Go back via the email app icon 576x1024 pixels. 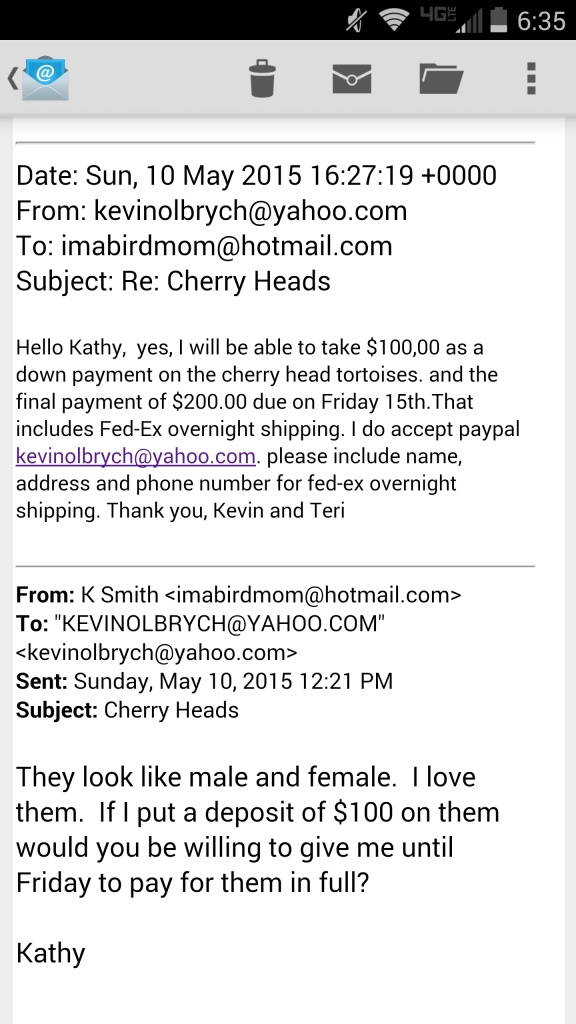pos(39,79)
